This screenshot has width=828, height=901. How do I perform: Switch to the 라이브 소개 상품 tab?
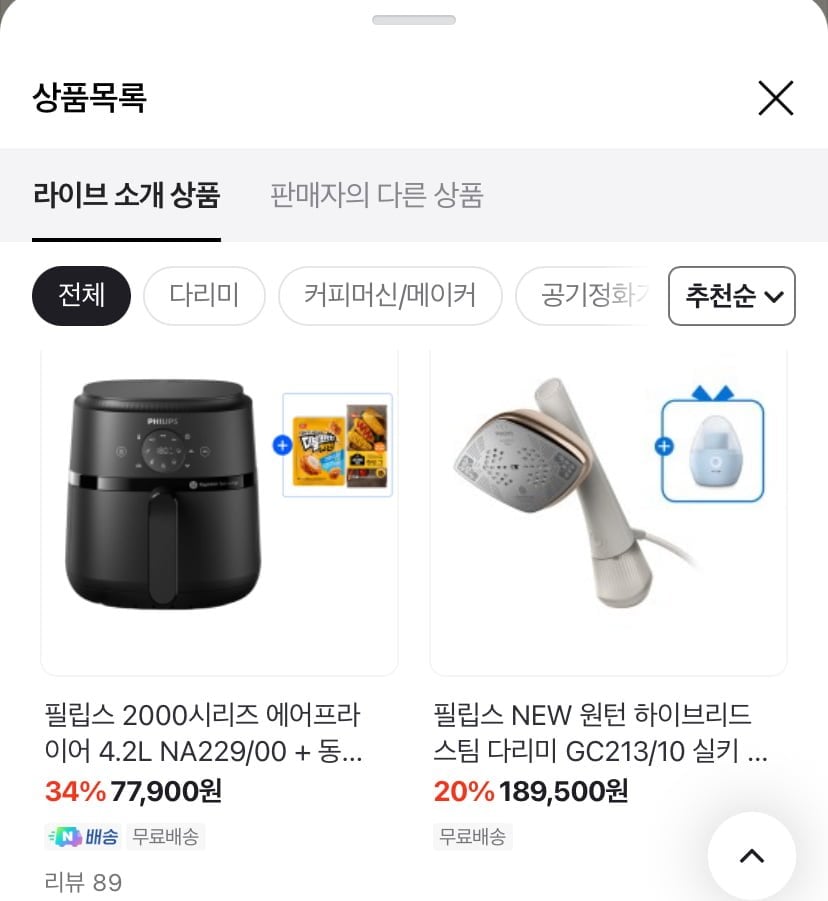click(126, 195)
